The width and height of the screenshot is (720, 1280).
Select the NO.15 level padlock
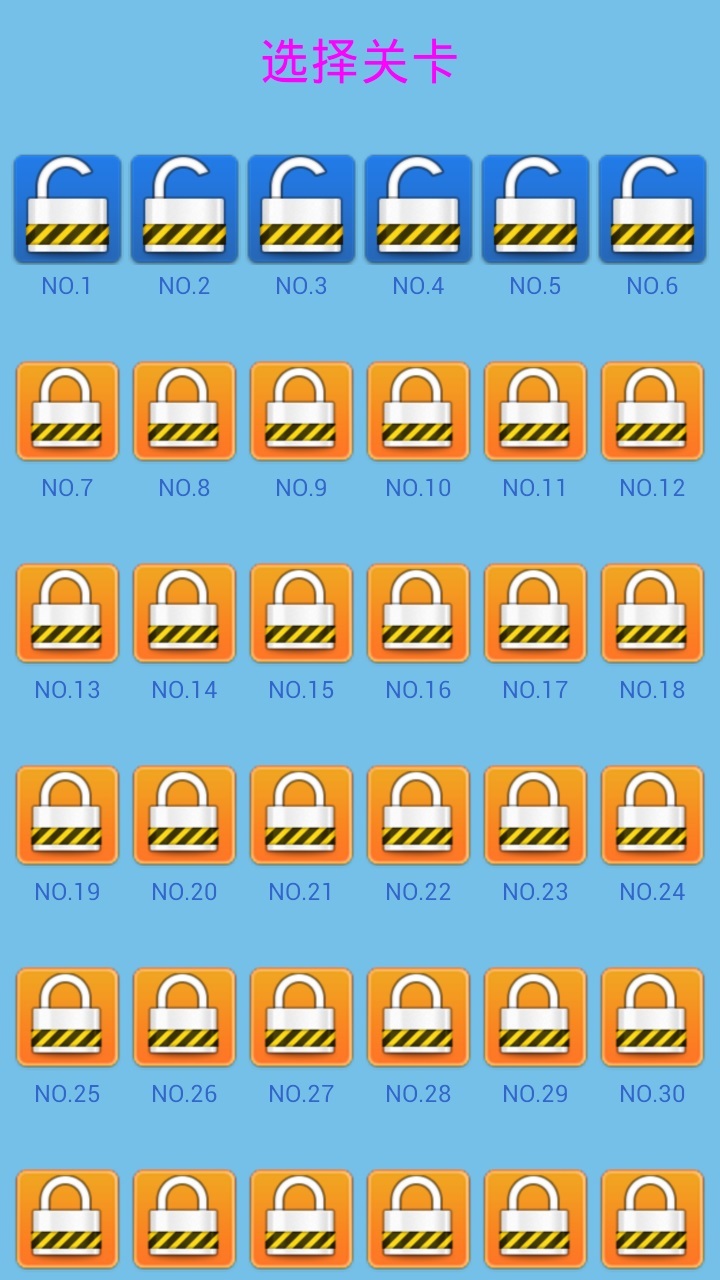tap(301, 613)
